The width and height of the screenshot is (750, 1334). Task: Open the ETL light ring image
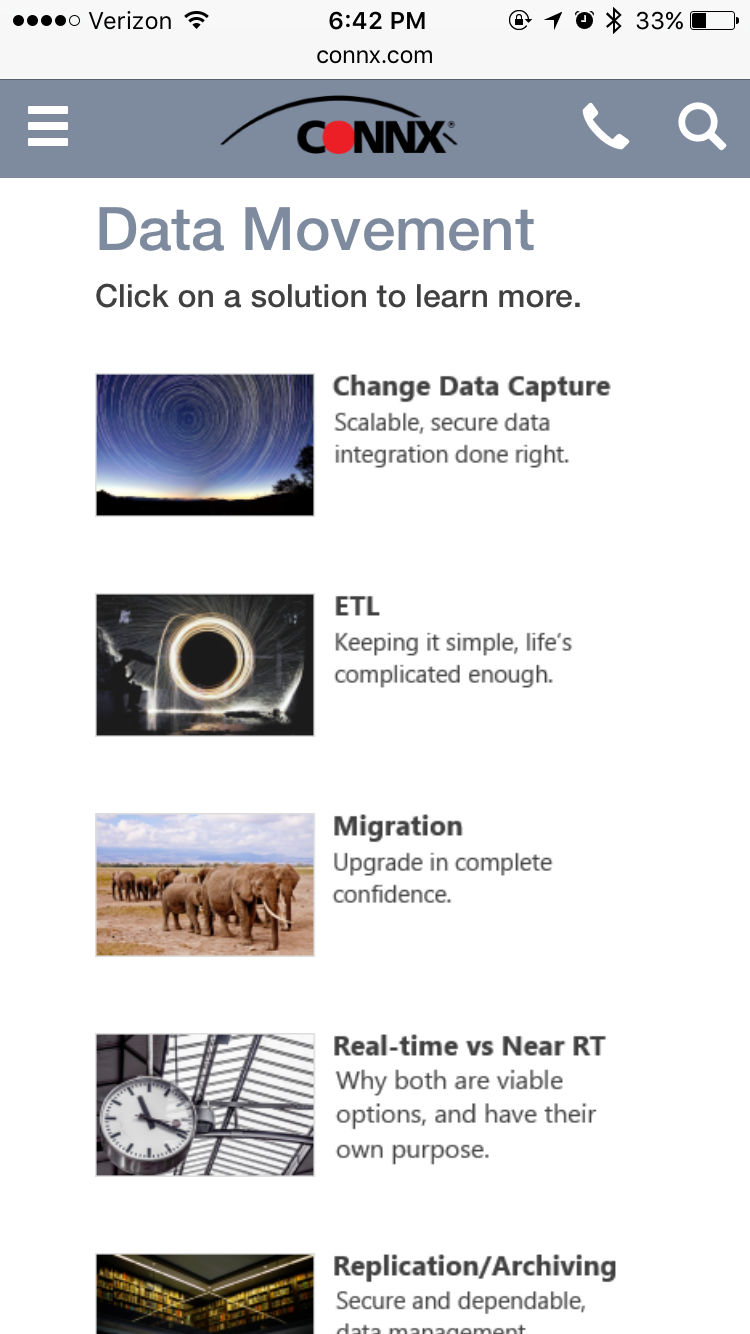[205, 665]
